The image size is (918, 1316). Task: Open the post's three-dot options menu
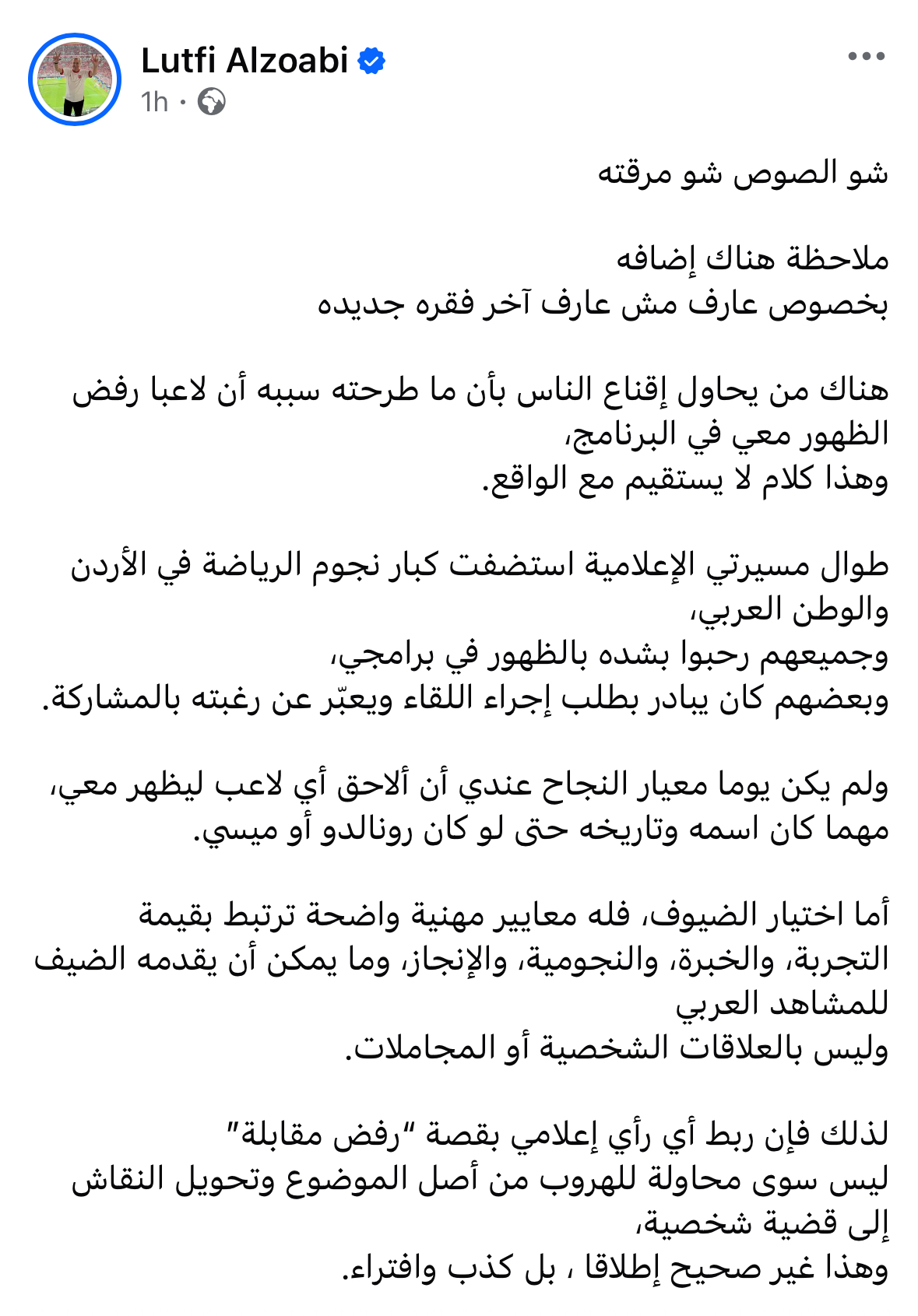click(x=866, y=57)
